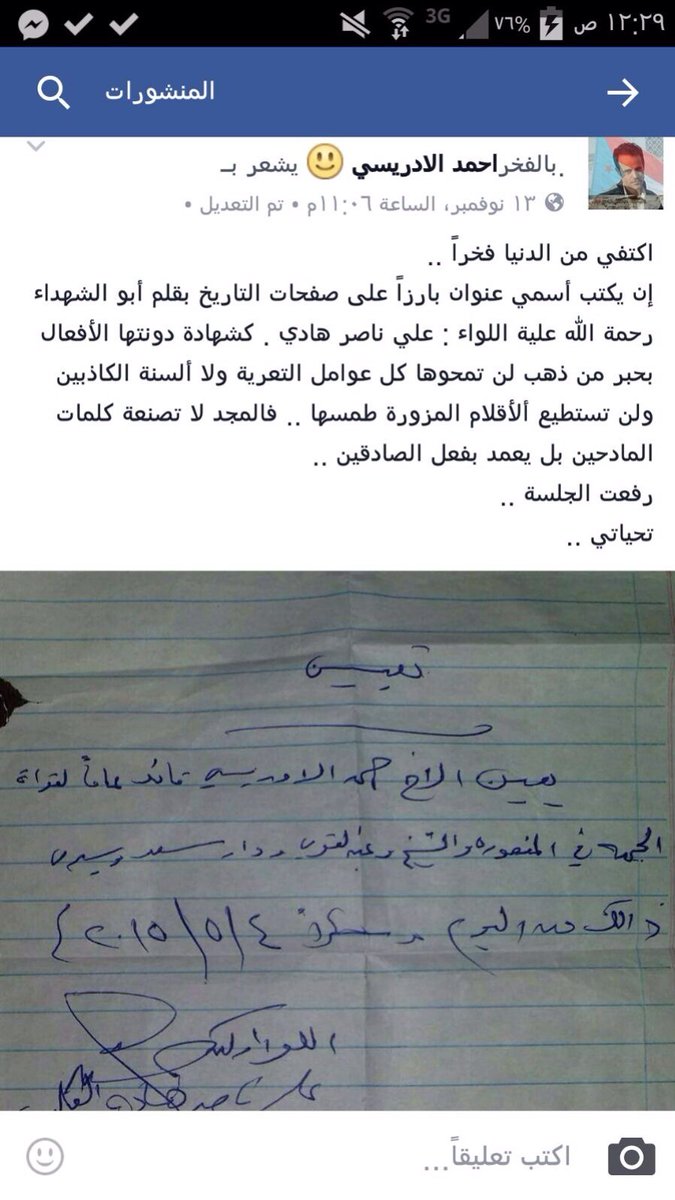The height and width of the screenshot is (1200, 675).
Task: Expand the post options chevron
Action: pos(34,147)
